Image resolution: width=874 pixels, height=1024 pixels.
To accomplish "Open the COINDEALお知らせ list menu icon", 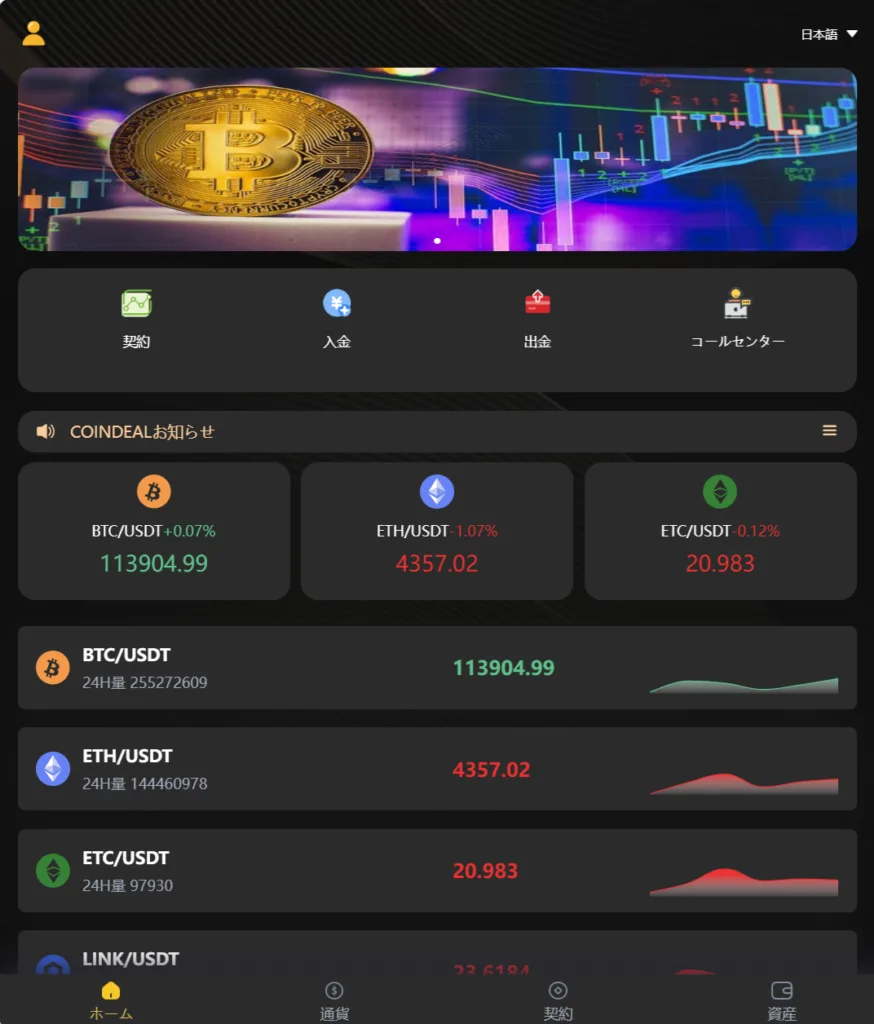I will point(829,431).
